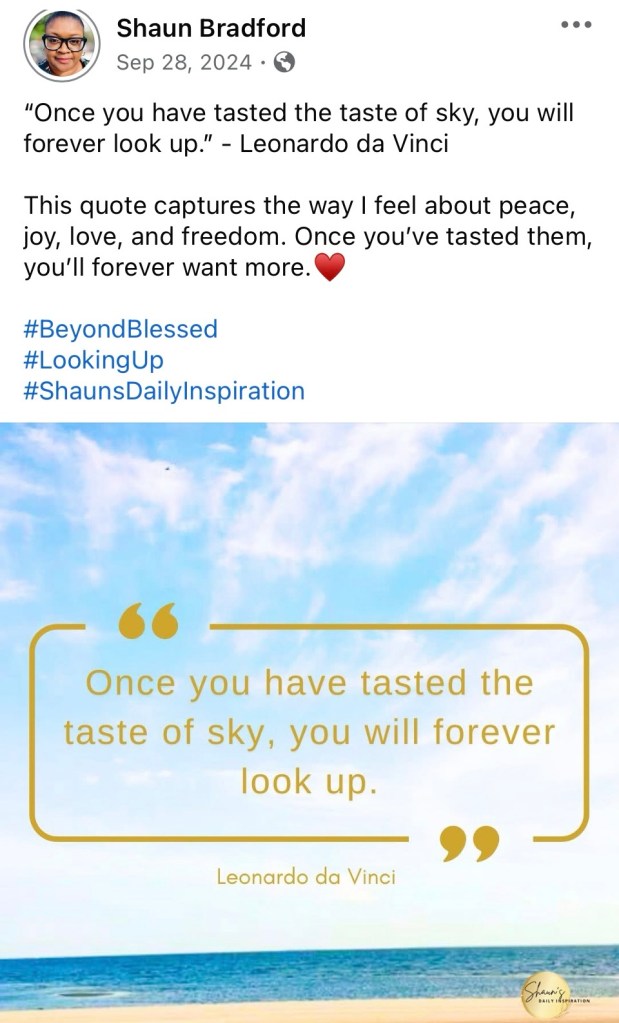Tap the Shaun Bradford name link
The height and width of the screenshot is (1023, 619).
click(x=211, y=28)
